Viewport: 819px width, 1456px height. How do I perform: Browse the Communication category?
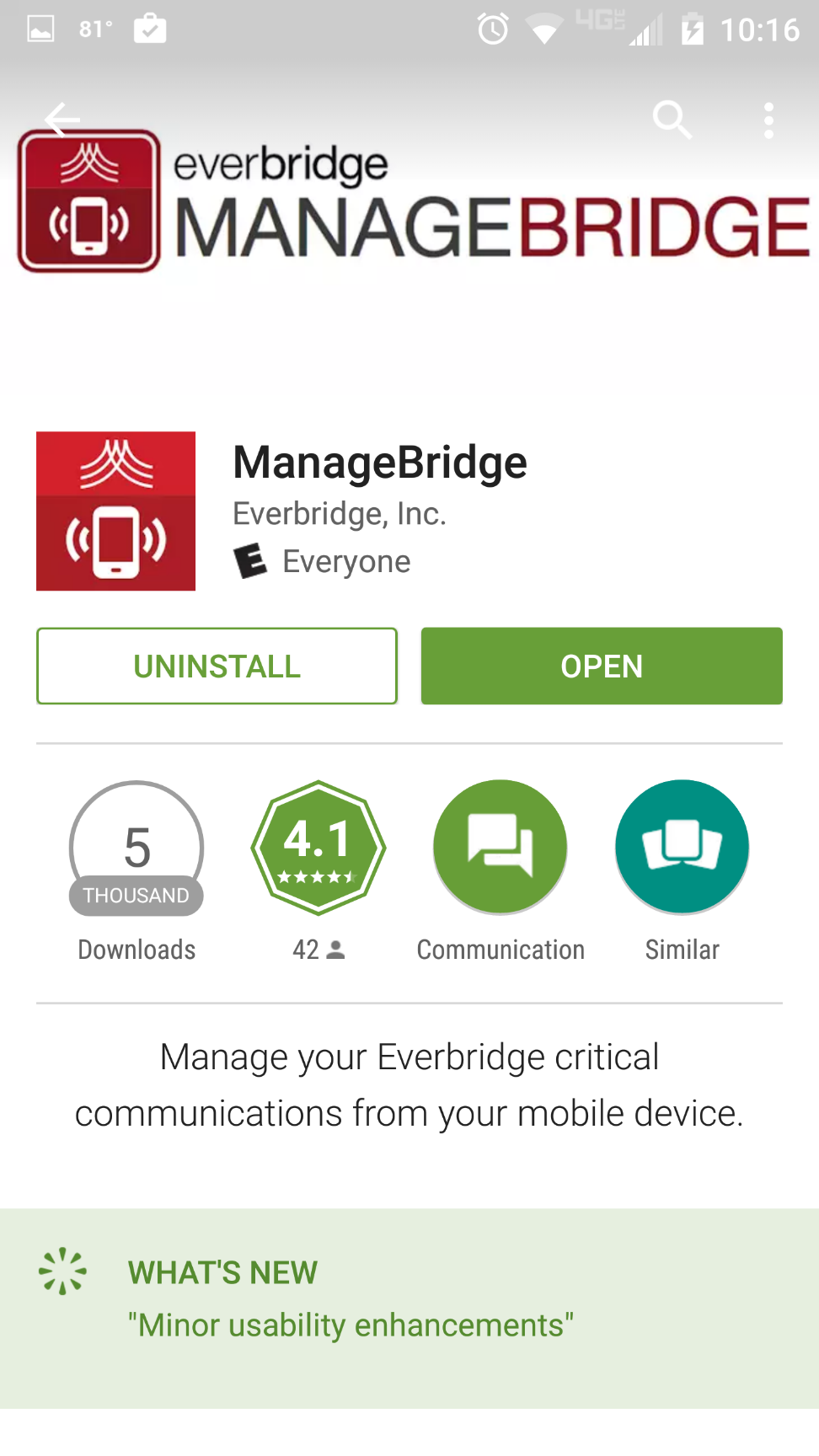500,848
